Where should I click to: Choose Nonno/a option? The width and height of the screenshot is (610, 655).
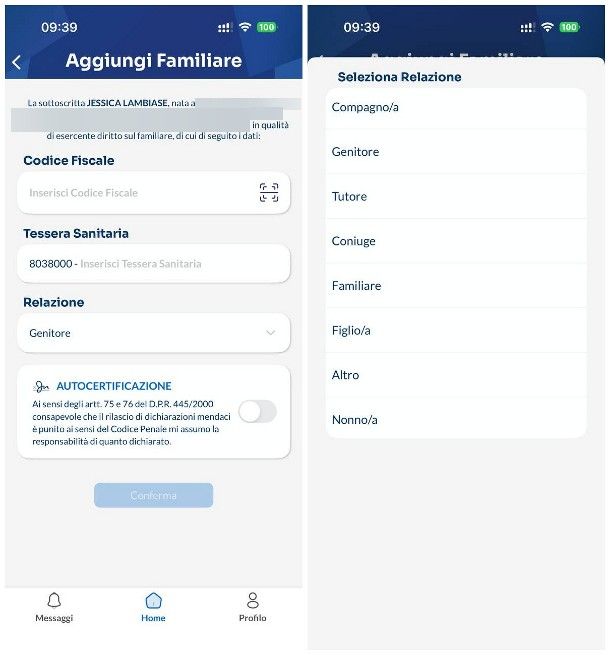[x=456, y=420]
